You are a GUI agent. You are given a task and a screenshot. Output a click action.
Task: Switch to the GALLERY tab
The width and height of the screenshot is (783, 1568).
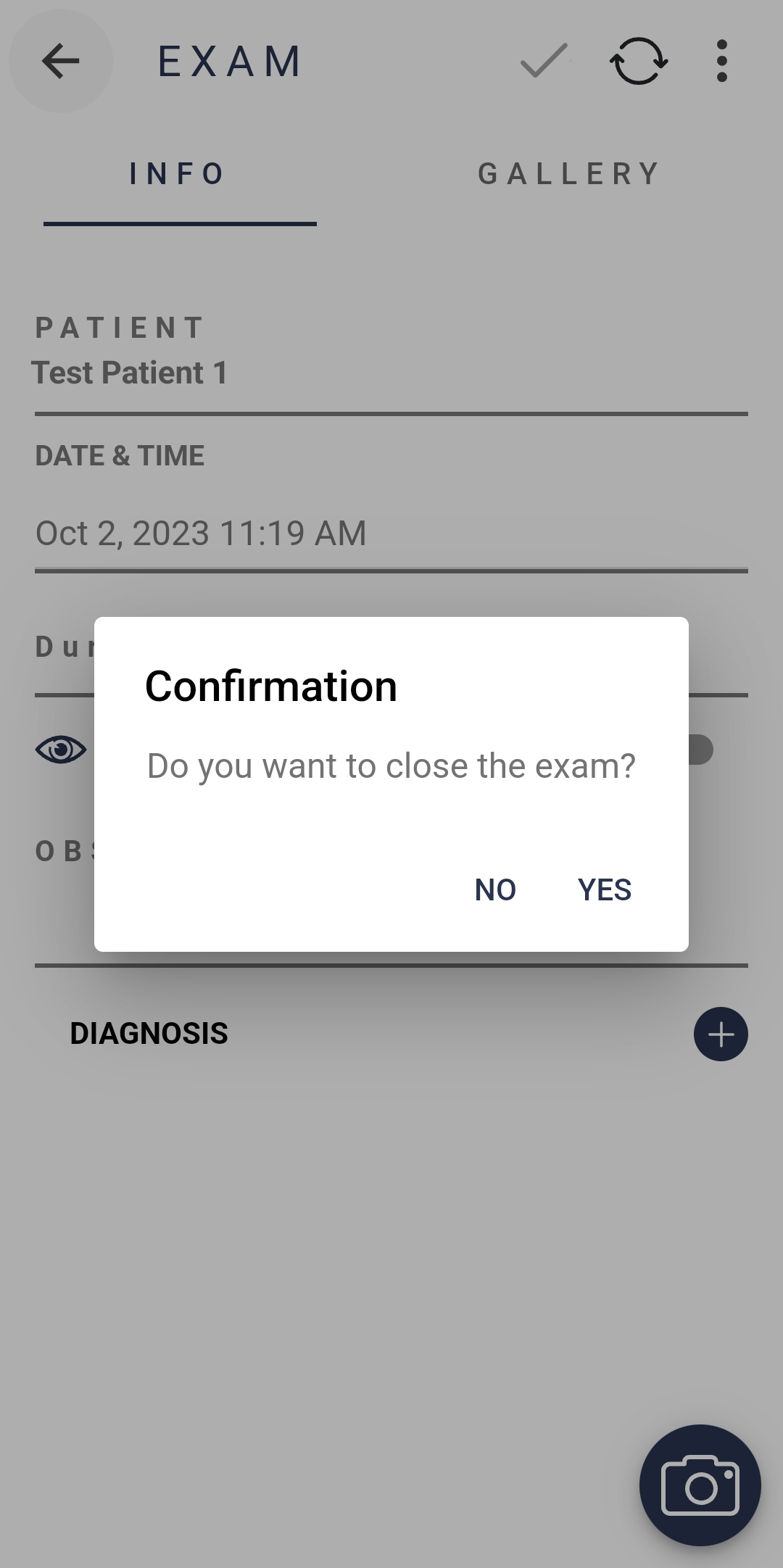[x=569, y=174]
